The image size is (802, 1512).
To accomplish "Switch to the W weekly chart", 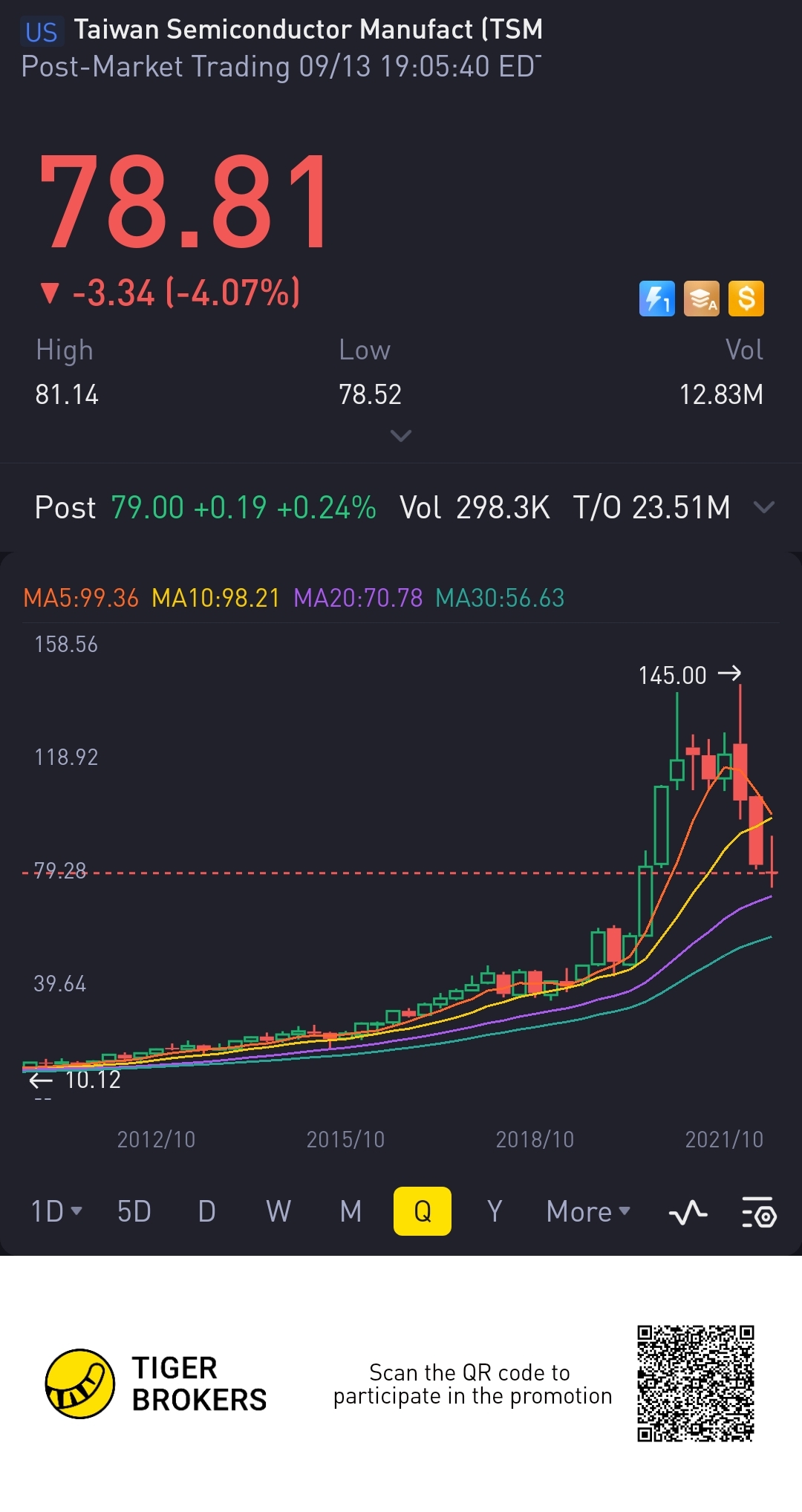I will [278, 1211].
